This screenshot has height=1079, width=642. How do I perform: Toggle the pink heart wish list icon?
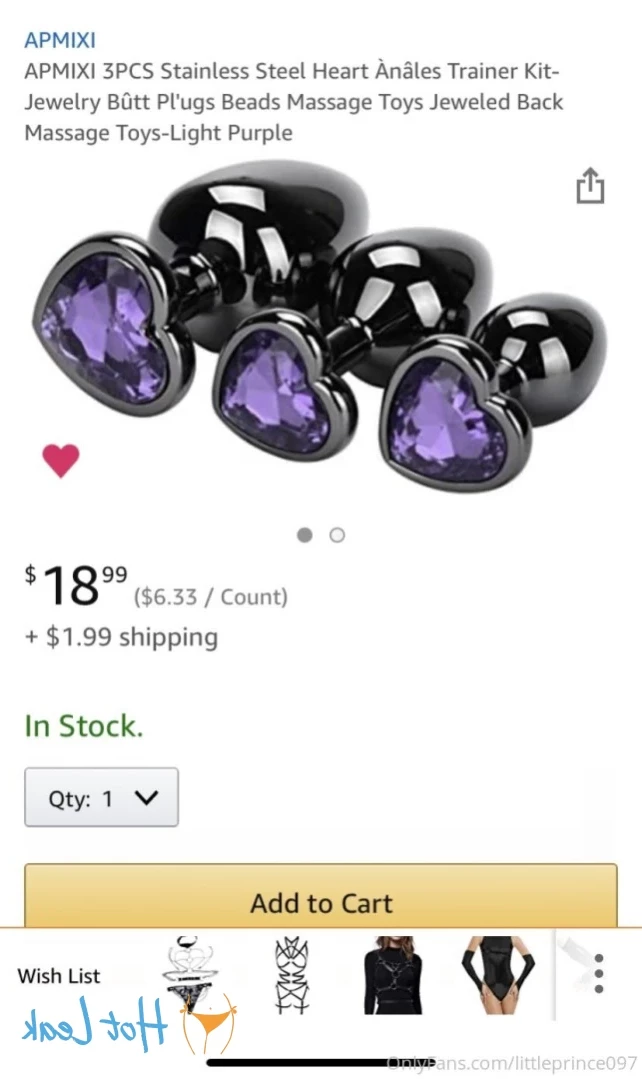click(x=61, y=460)
